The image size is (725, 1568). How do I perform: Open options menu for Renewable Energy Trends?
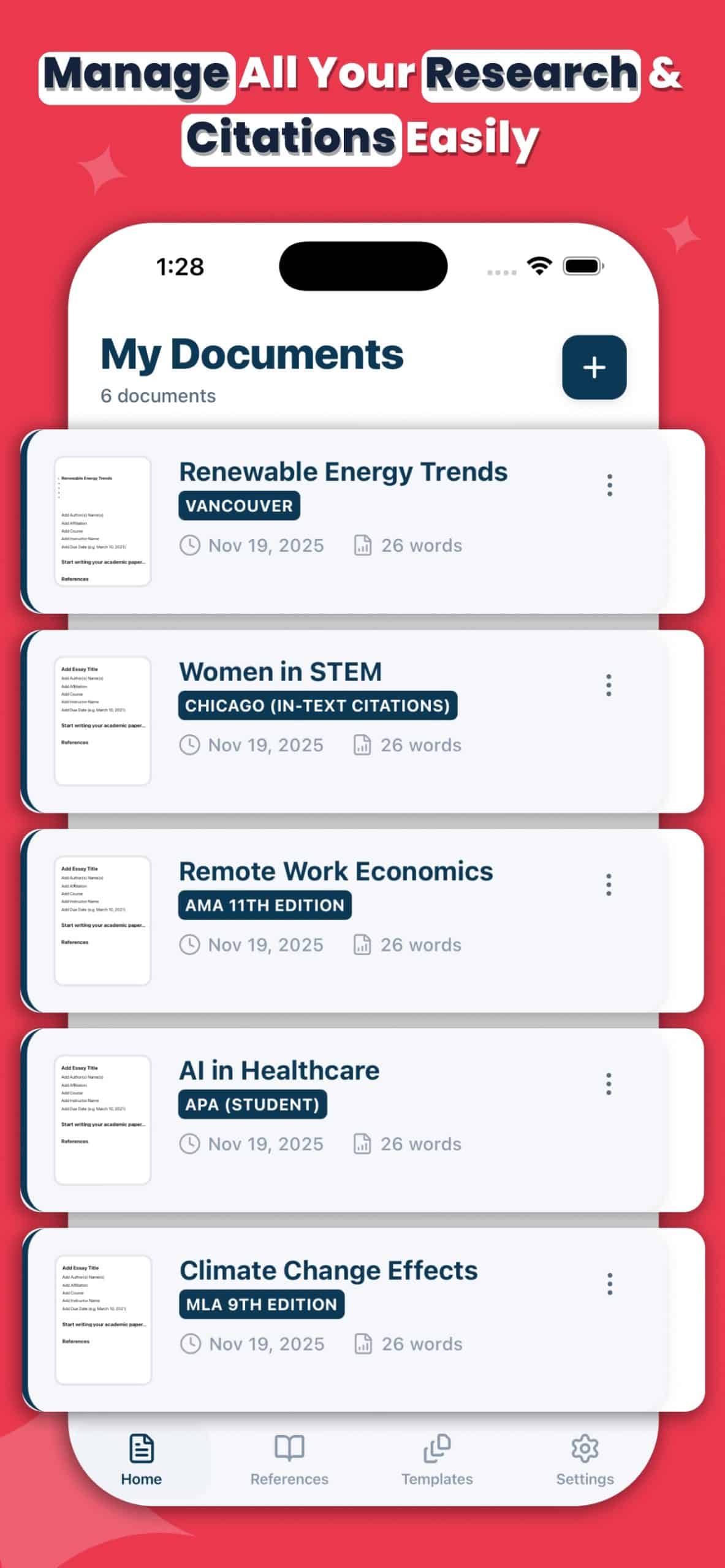pos(609,485)
